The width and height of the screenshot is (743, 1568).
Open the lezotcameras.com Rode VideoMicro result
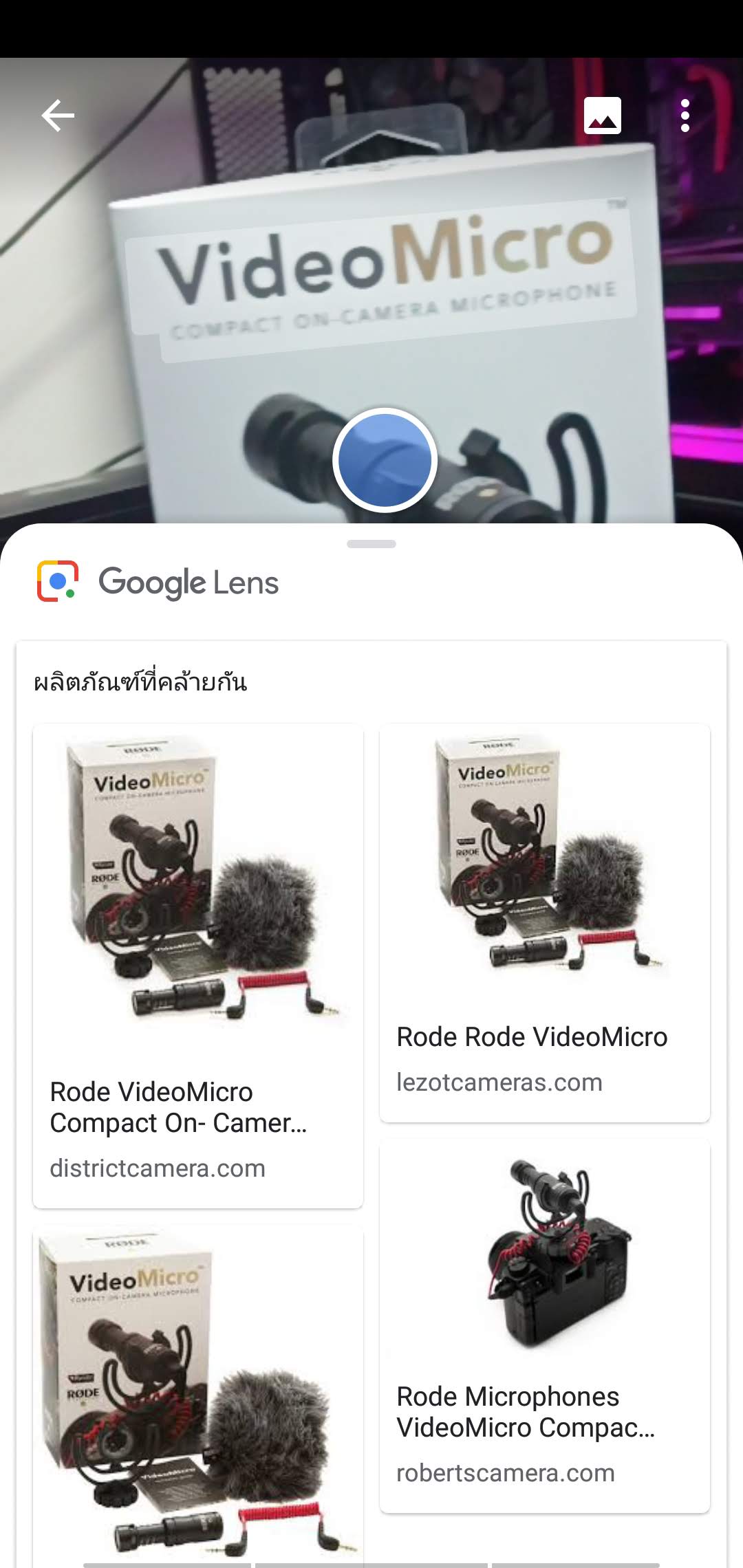(544, 922)
